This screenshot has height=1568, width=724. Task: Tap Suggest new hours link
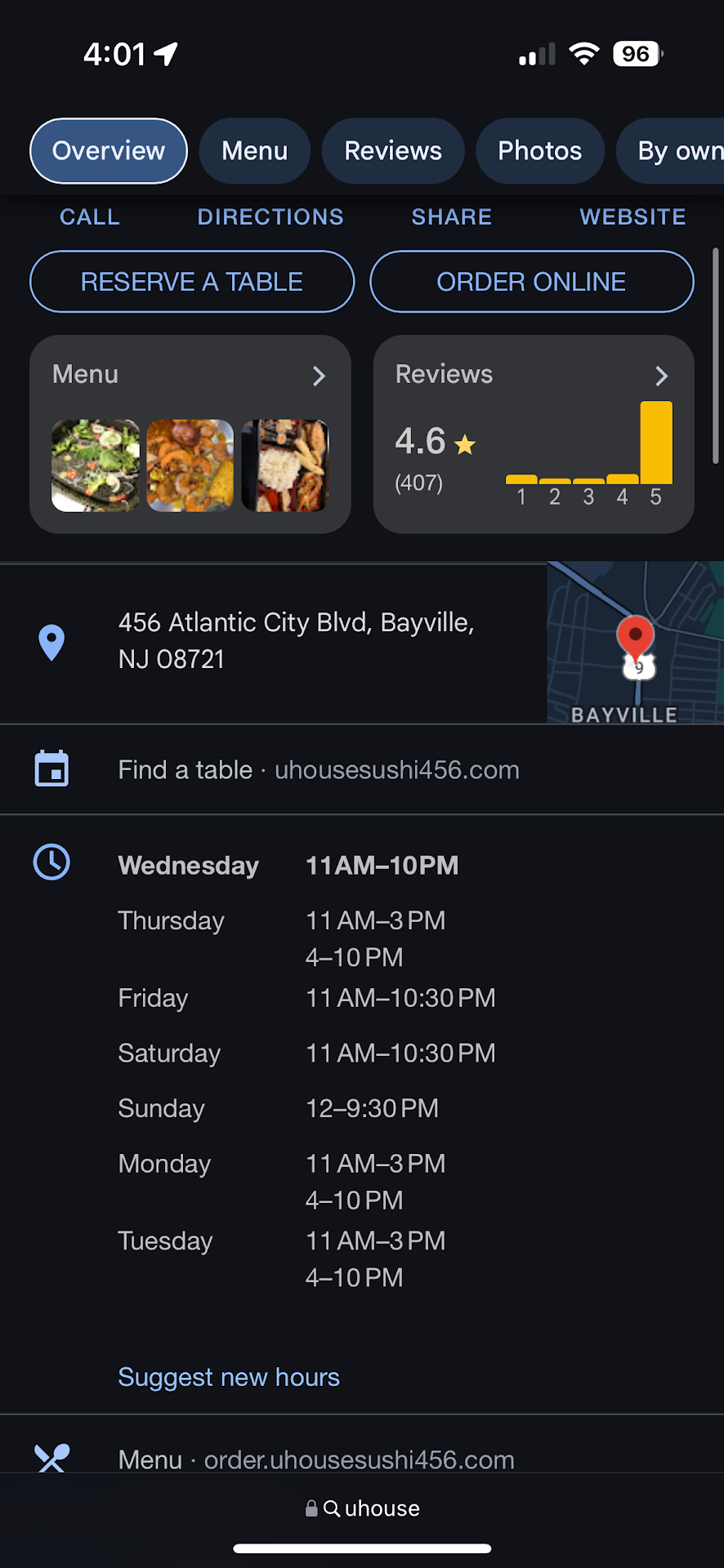click(x=229, y=1377)
